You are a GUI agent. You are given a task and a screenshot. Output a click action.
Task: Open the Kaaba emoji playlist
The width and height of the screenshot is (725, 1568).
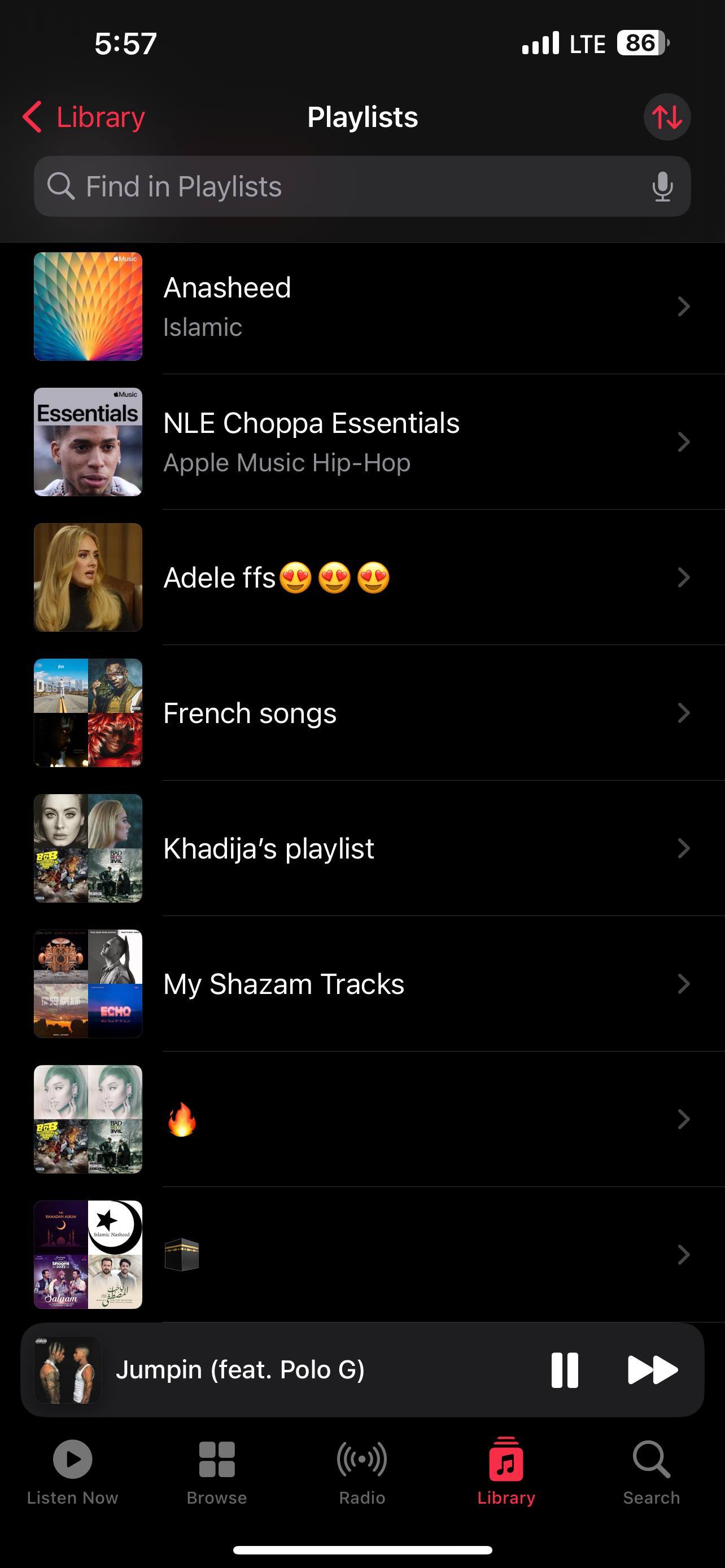(x=365, y=1255)
